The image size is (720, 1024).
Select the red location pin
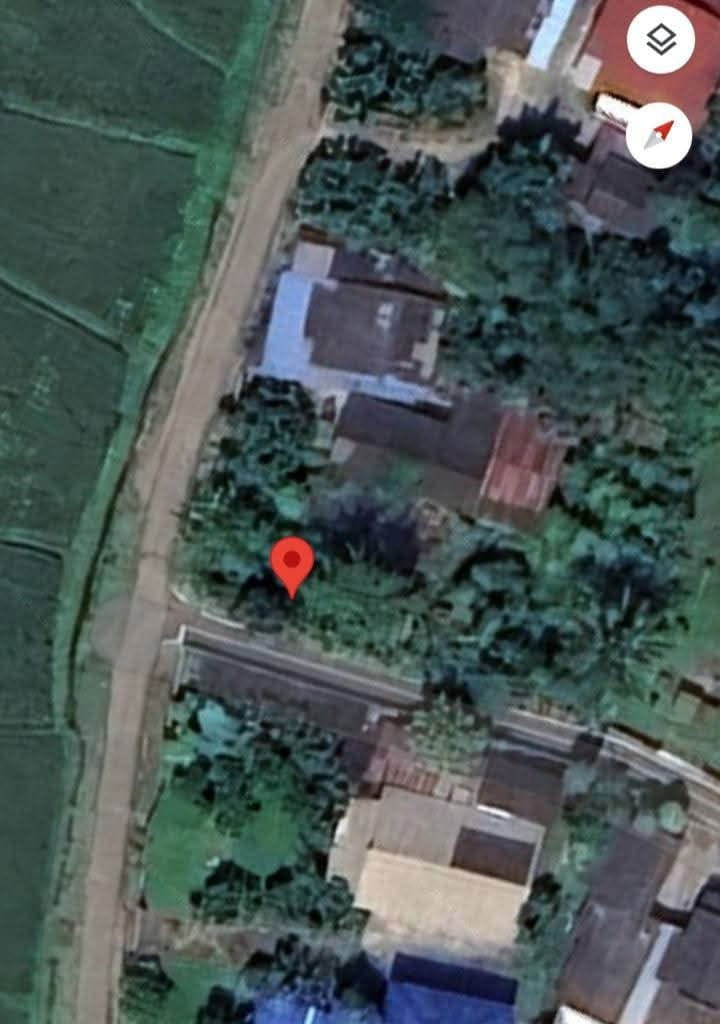(292, 562)
